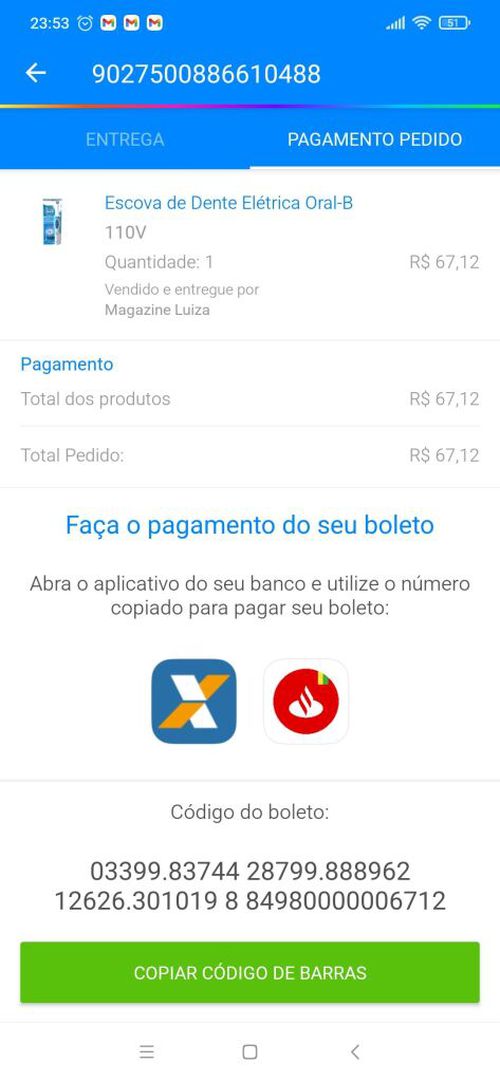Open the Caixa bank app icon
Screen dimensions: 500x1082
click(x=194, y=701)
